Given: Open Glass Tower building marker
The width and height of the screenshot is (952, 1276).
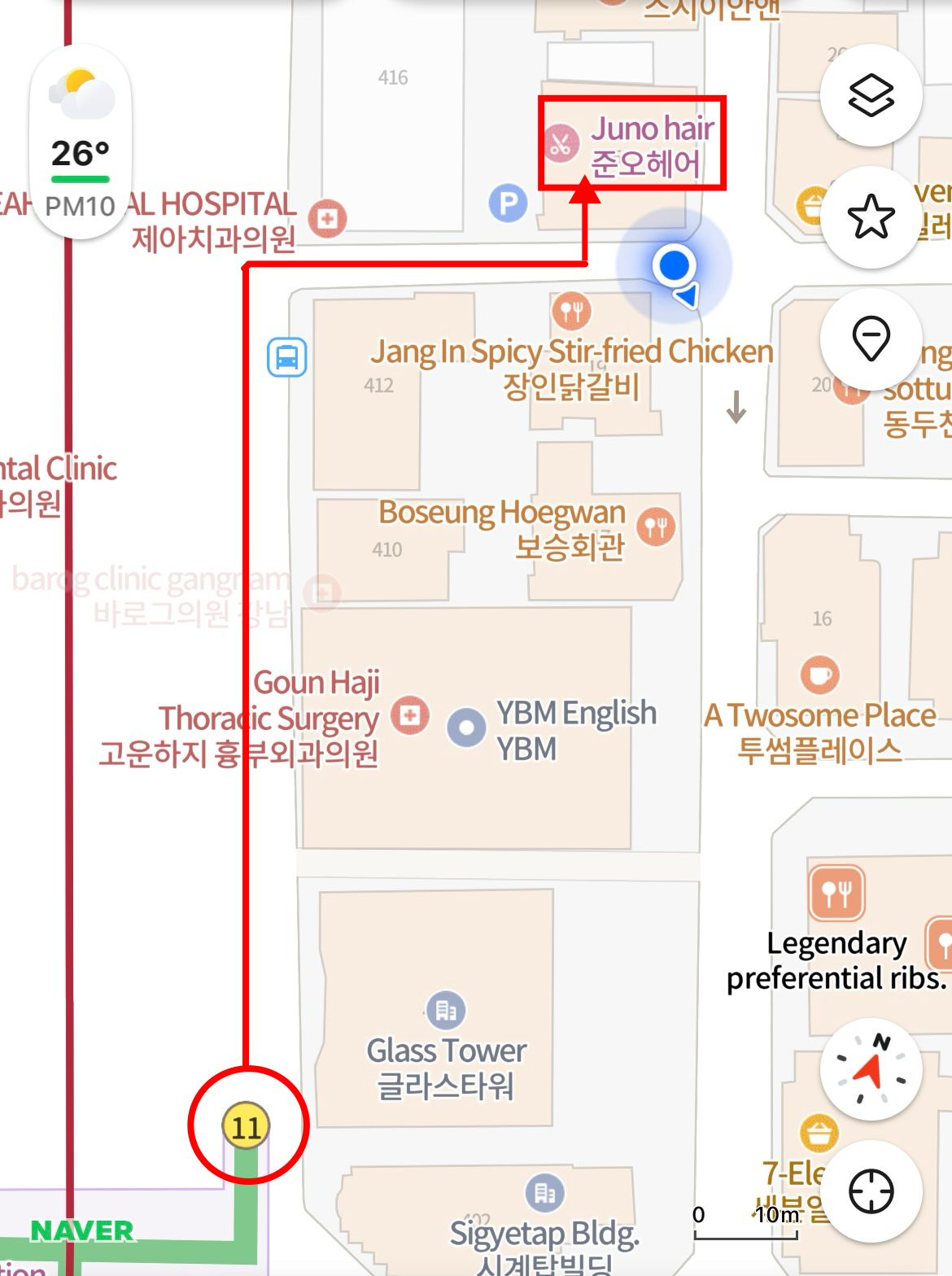Looking at the screenshot, I should (446, 1011).
